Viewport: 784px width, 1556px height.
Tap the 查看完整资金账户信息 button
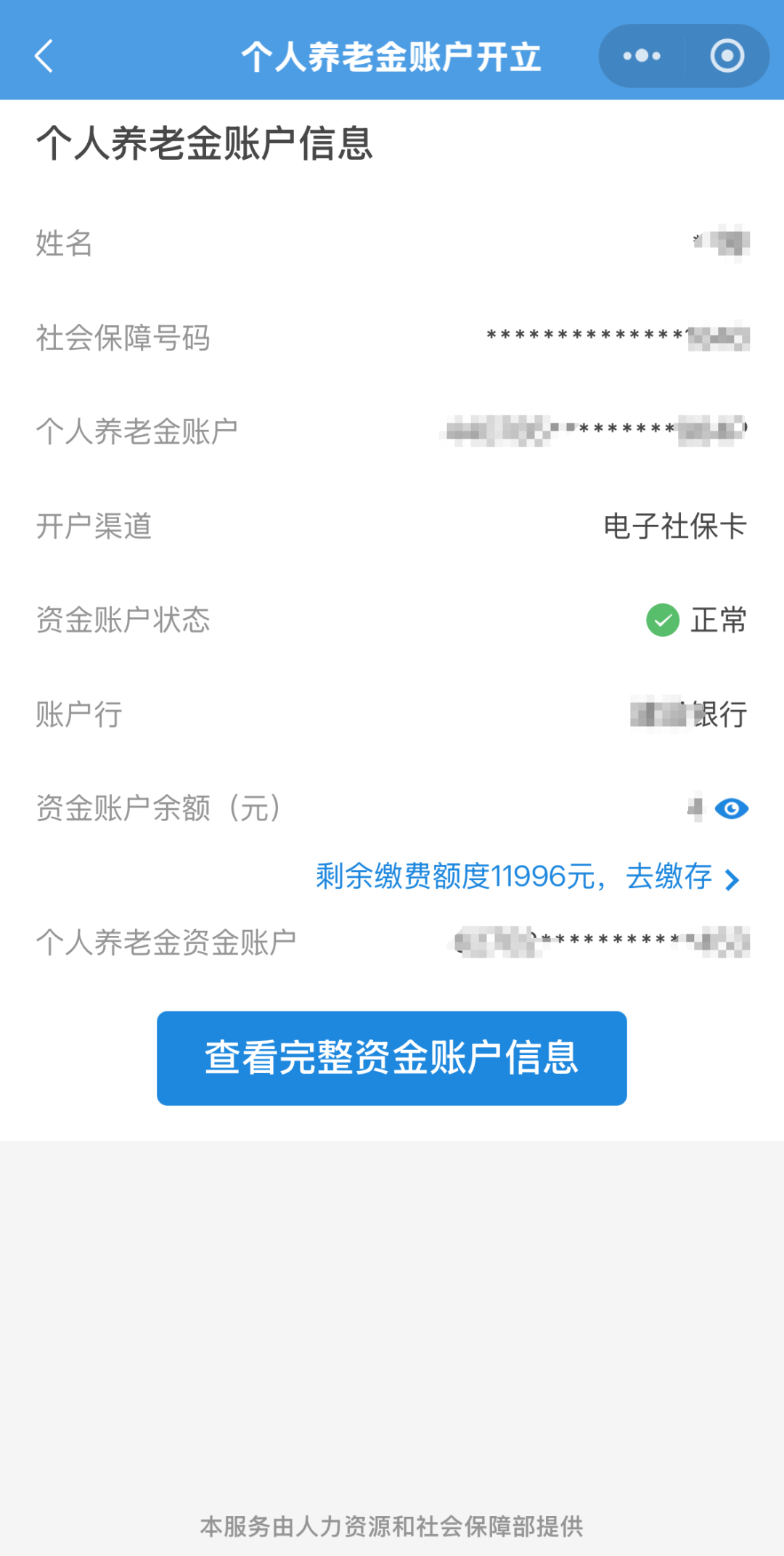(x=391, y=1058)
